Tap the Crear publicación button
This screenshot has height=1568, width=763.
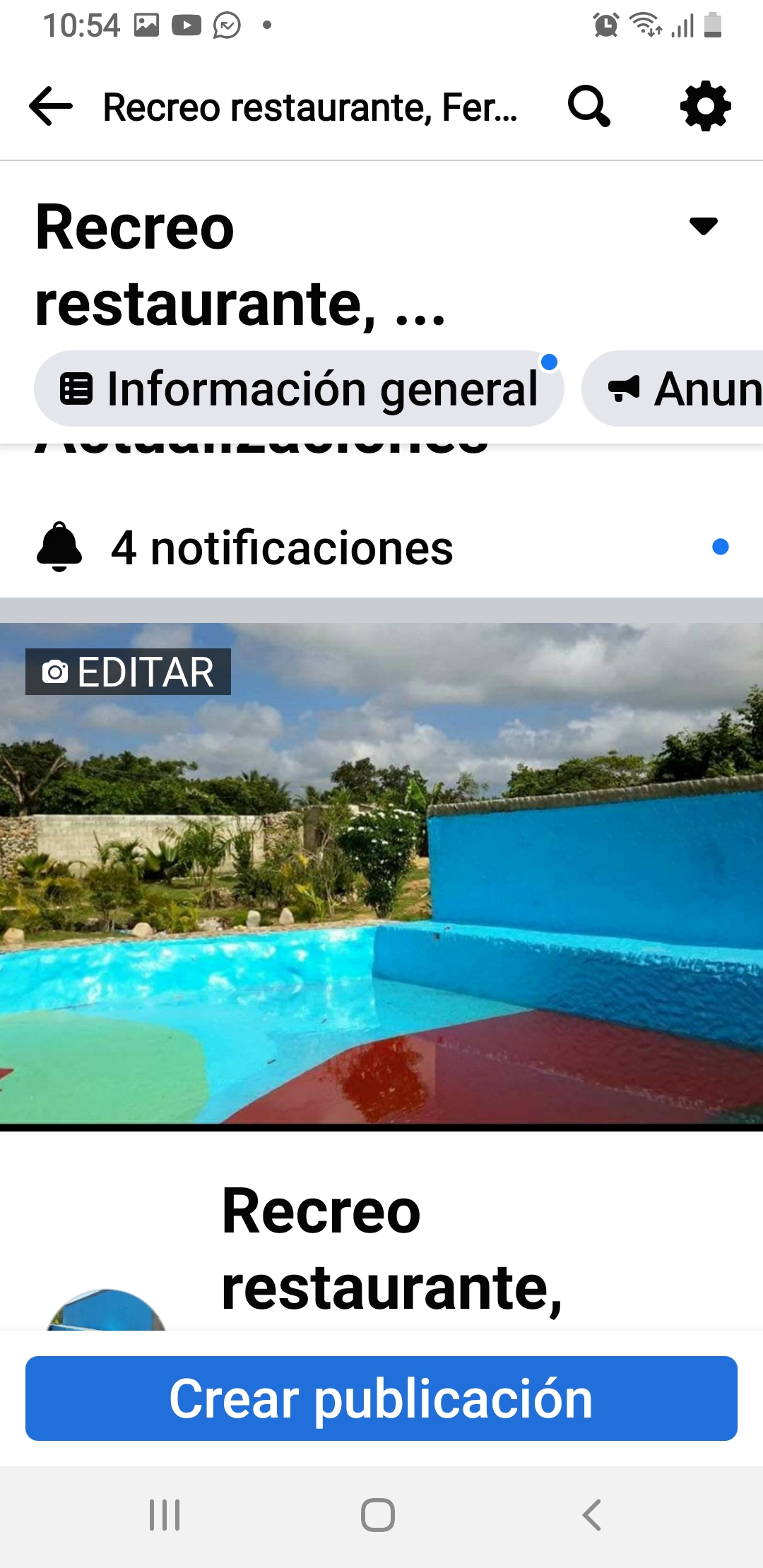click(x=381, y=1398)
